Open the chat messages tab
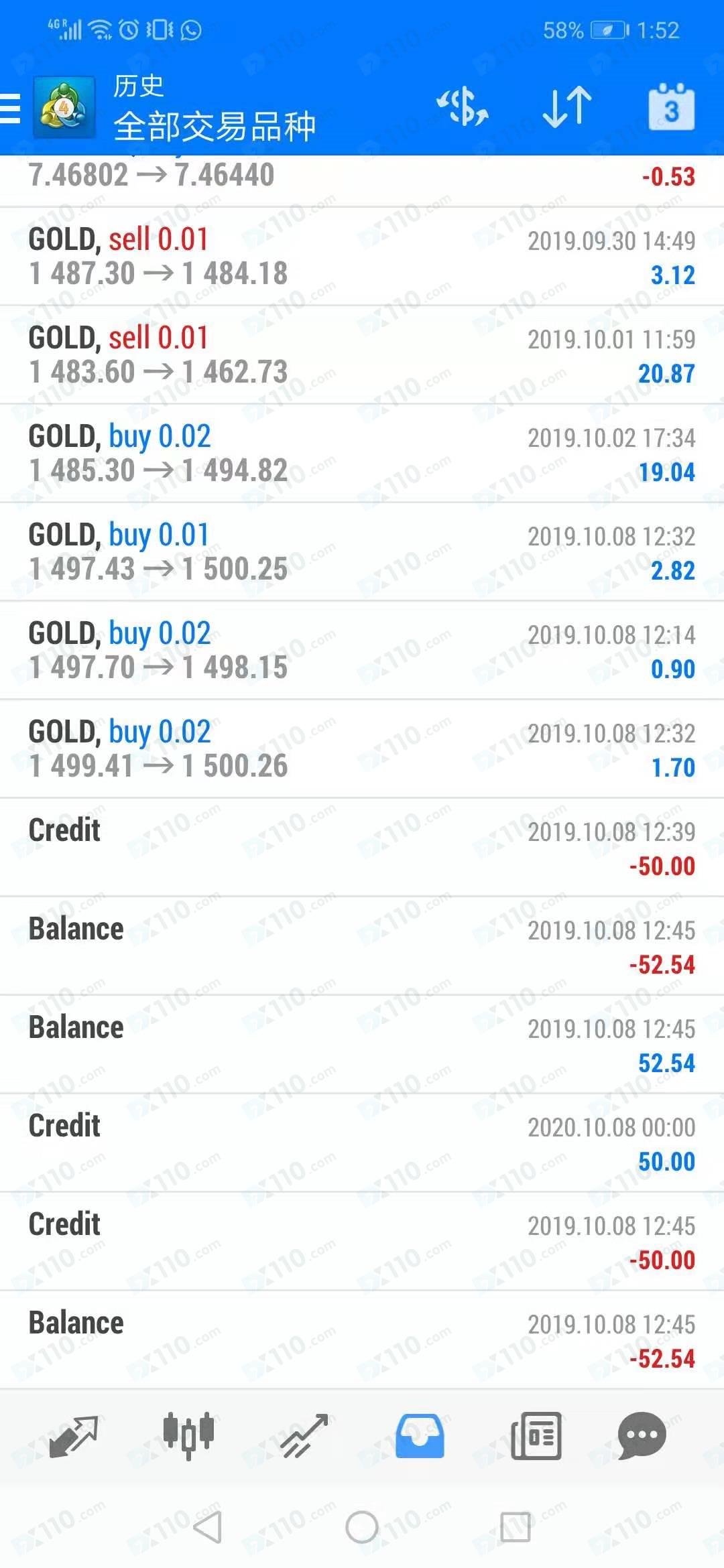Viewport: 724px width, 1568px height. point(642,1436)
